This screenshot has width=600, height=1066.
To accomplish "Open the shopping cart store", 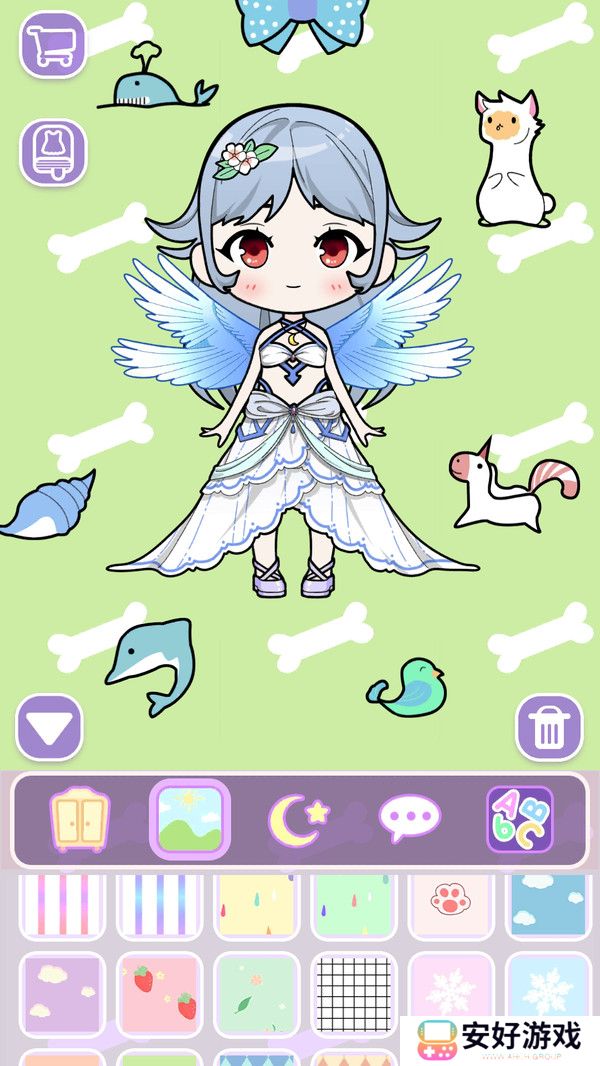I will click(x=53, y=45).
